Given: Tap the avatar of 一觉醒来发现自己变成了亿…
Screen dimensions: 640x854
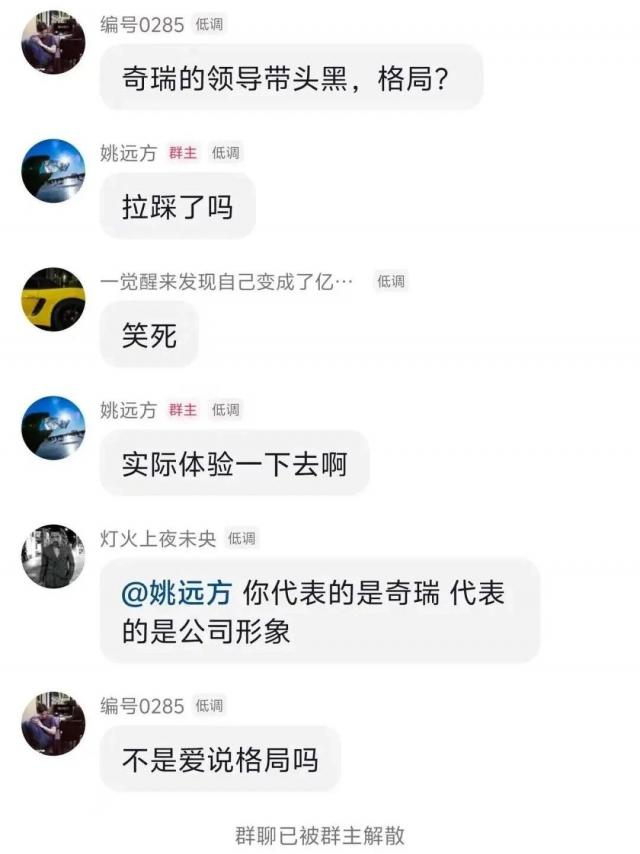Looking at the screenshot, I should [x=53, y=299].
